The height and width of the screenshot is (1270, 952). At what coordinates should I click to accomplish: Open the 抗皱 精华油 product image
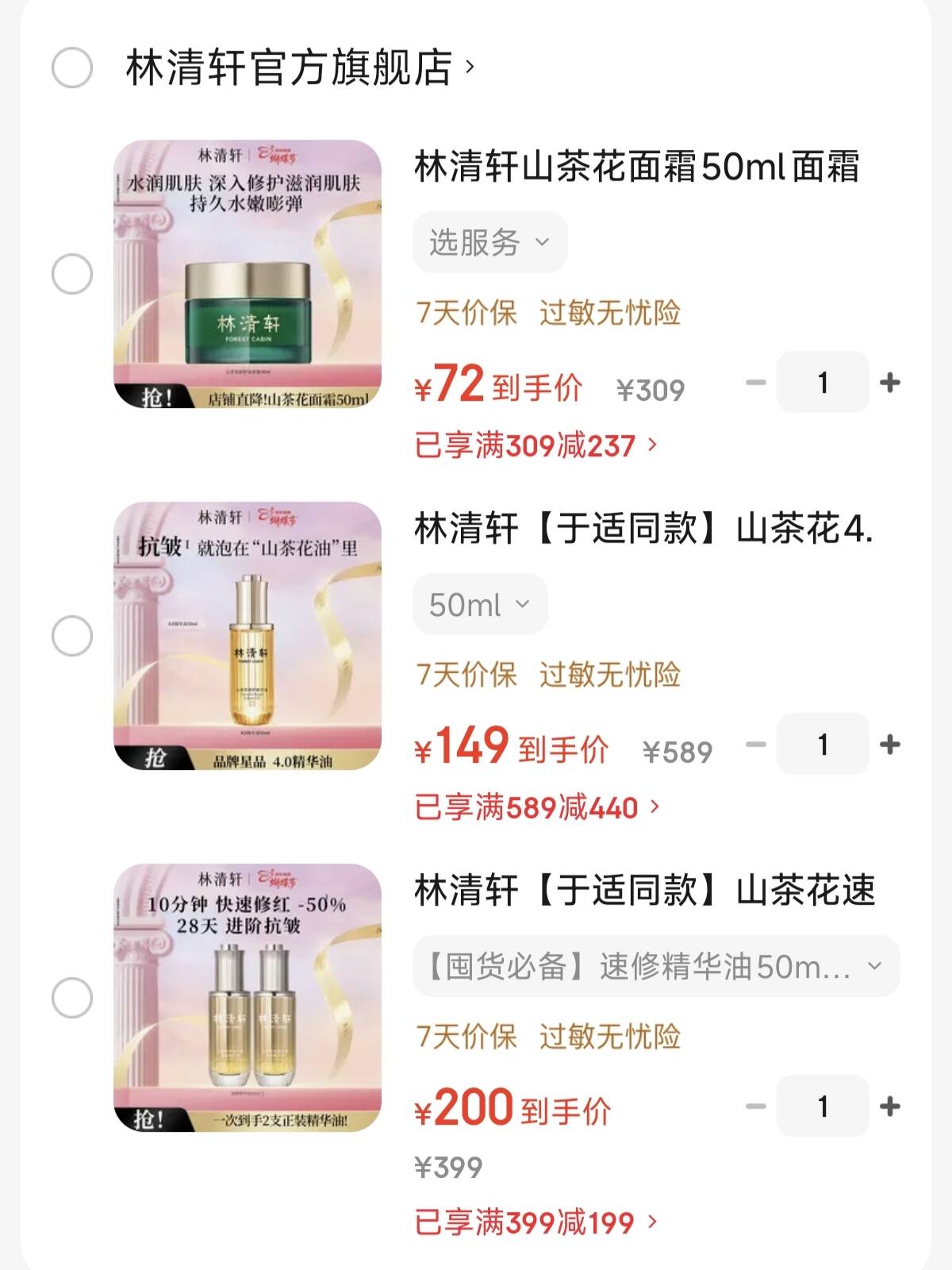click(x=248, y=636)
